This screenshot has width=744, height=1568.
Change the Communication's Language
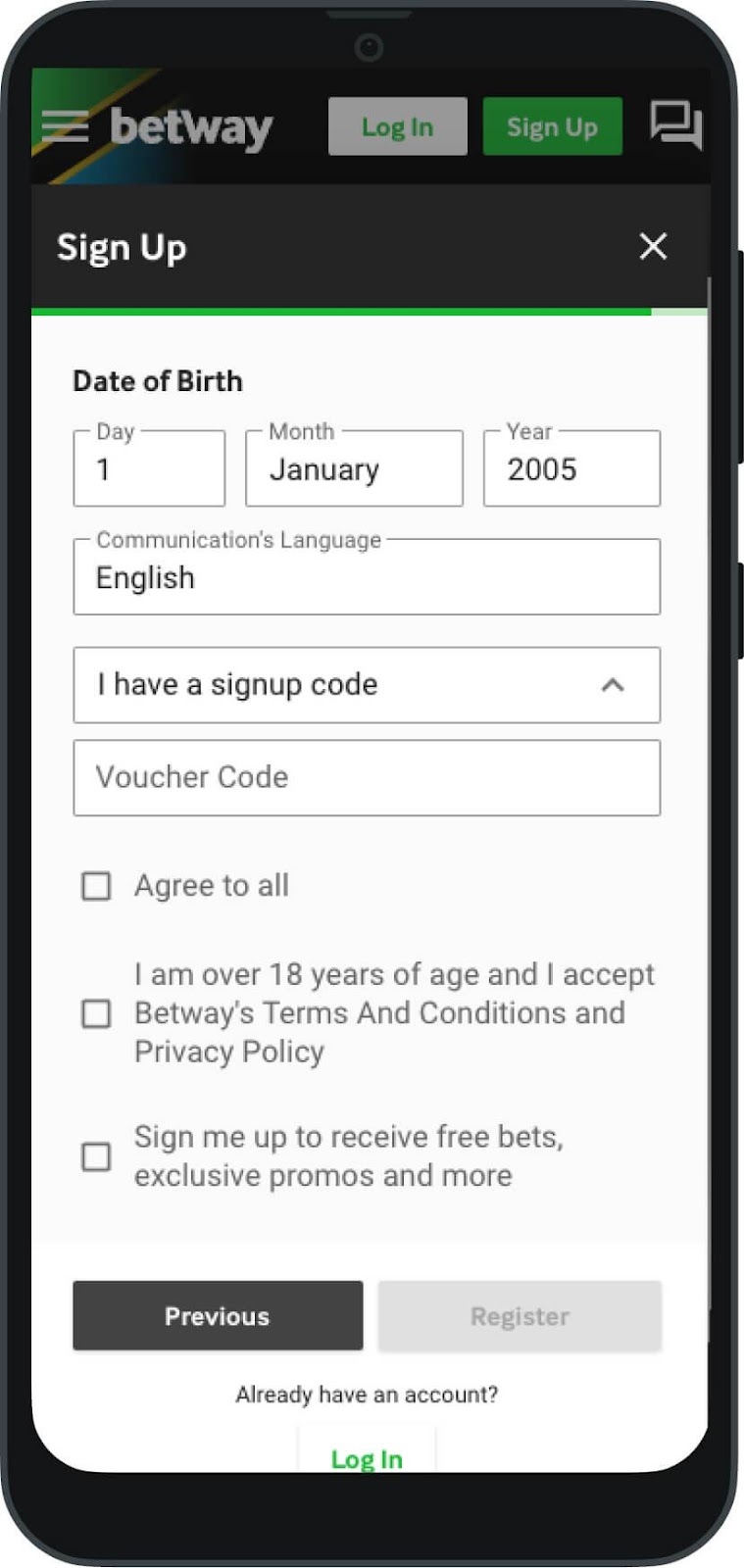367,577
